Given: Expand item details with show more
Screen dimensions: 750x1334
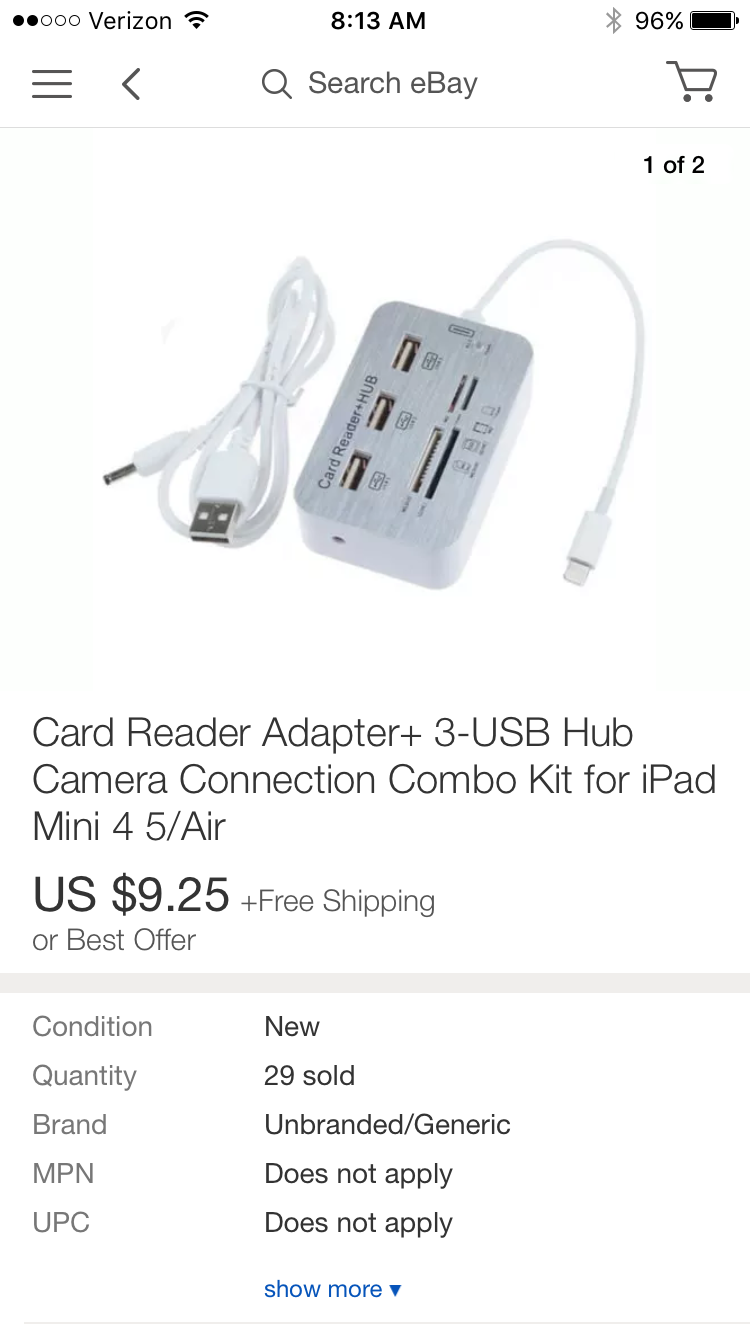Looking at the screenshot, I should click(332, 1289).
